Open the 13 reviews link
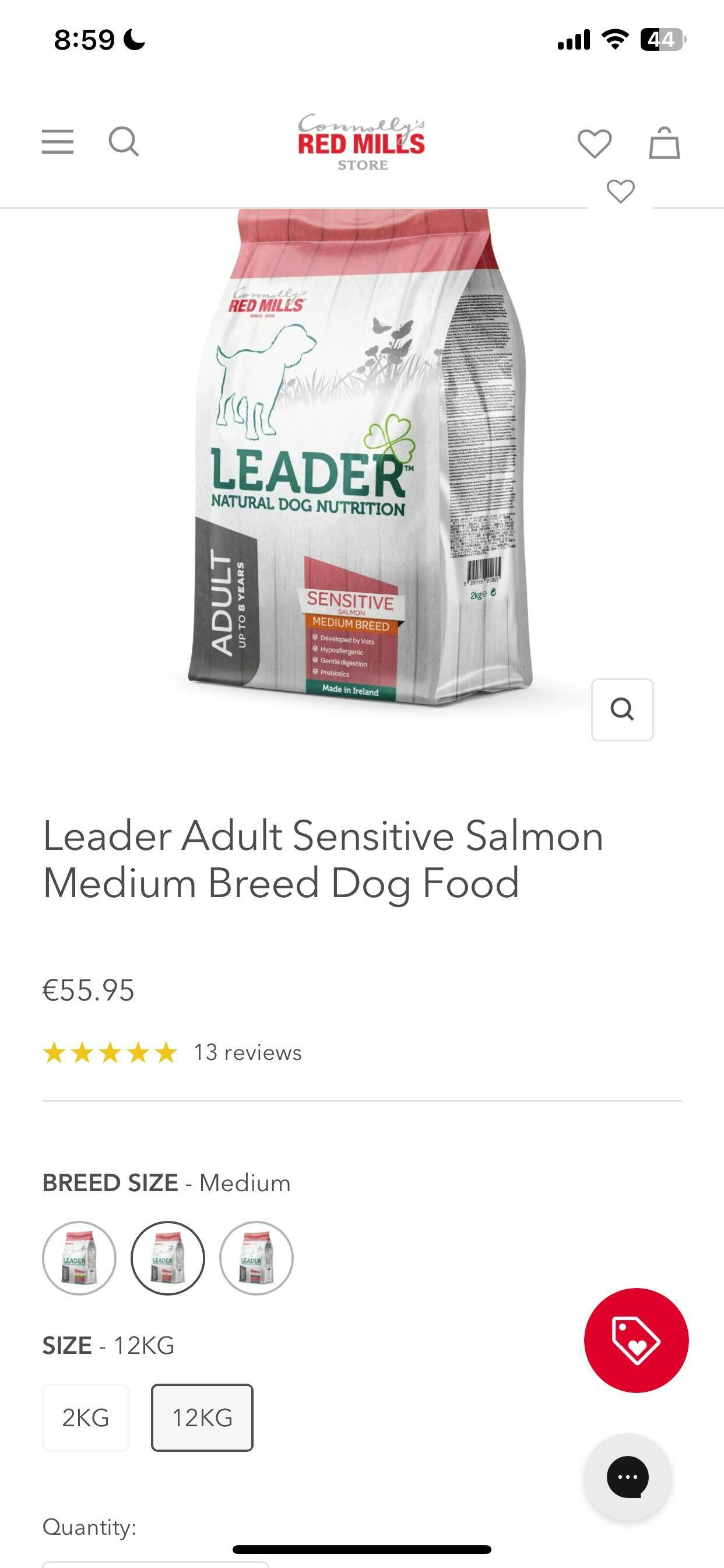Image resolution: width=724 pixels, height=1568 pixels. (248, 1052)
